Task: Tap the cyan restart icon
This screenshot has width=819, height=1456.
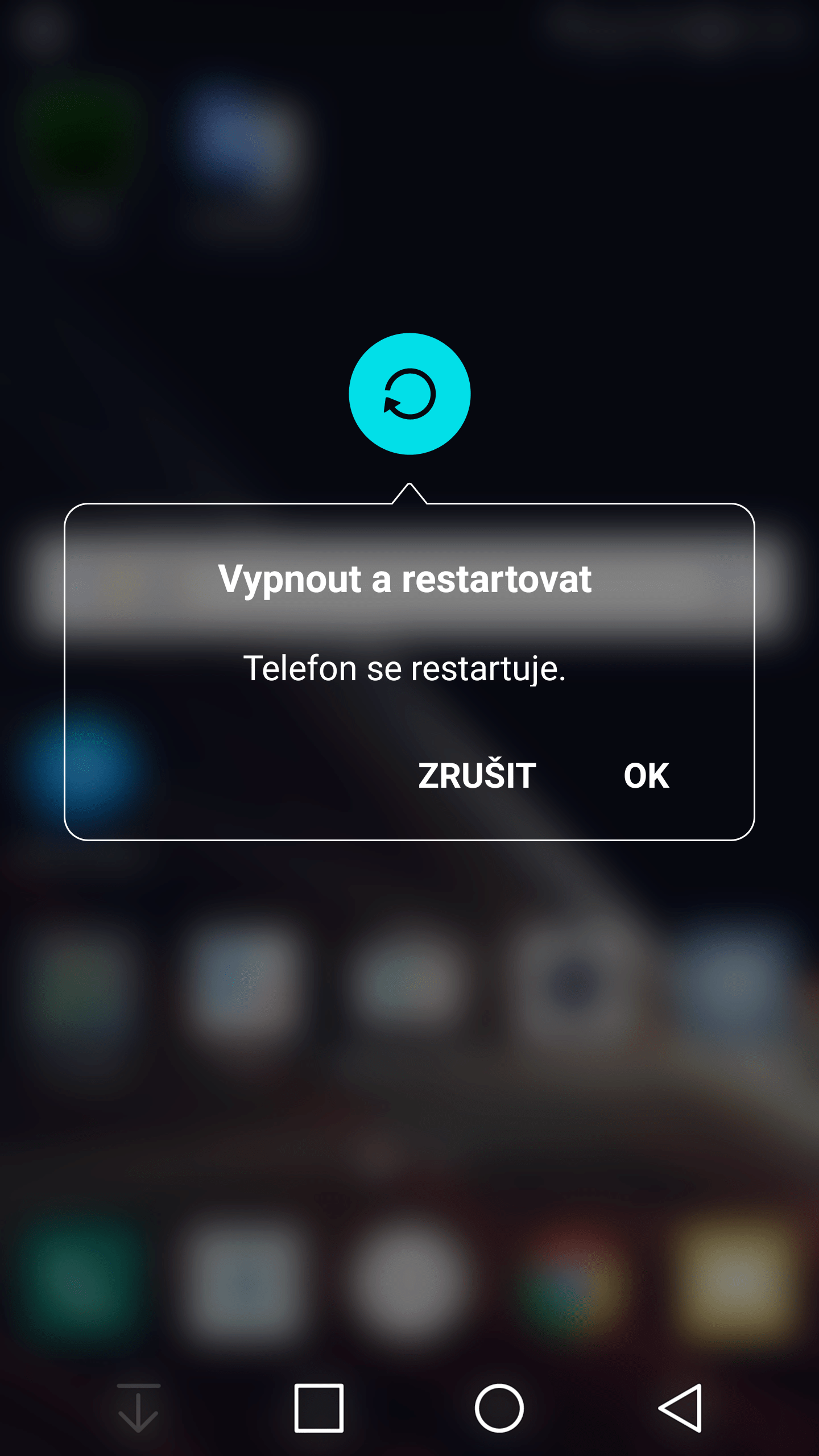Action: pyautogui.click(x=409, y=394)
